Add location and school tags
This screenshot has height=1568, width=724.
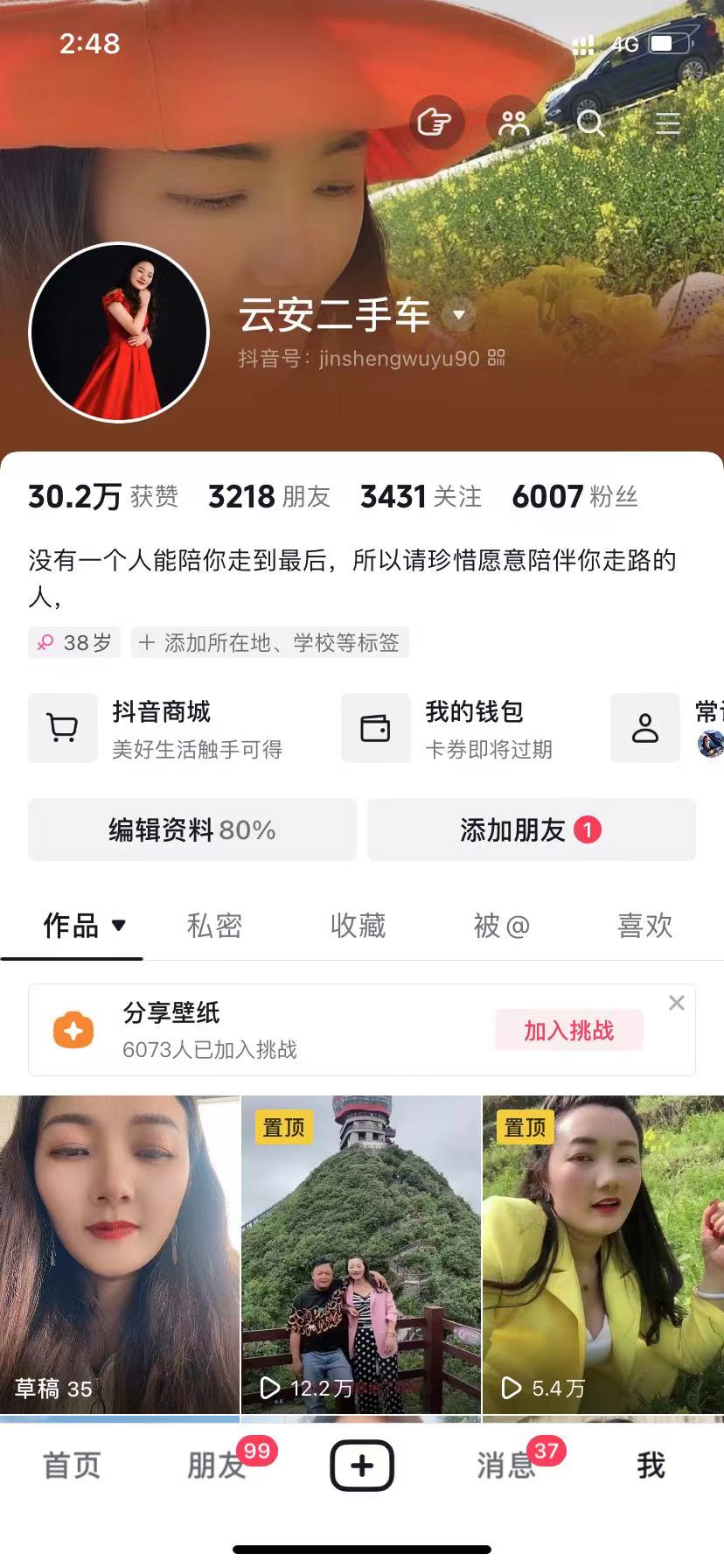click(270, 643)
